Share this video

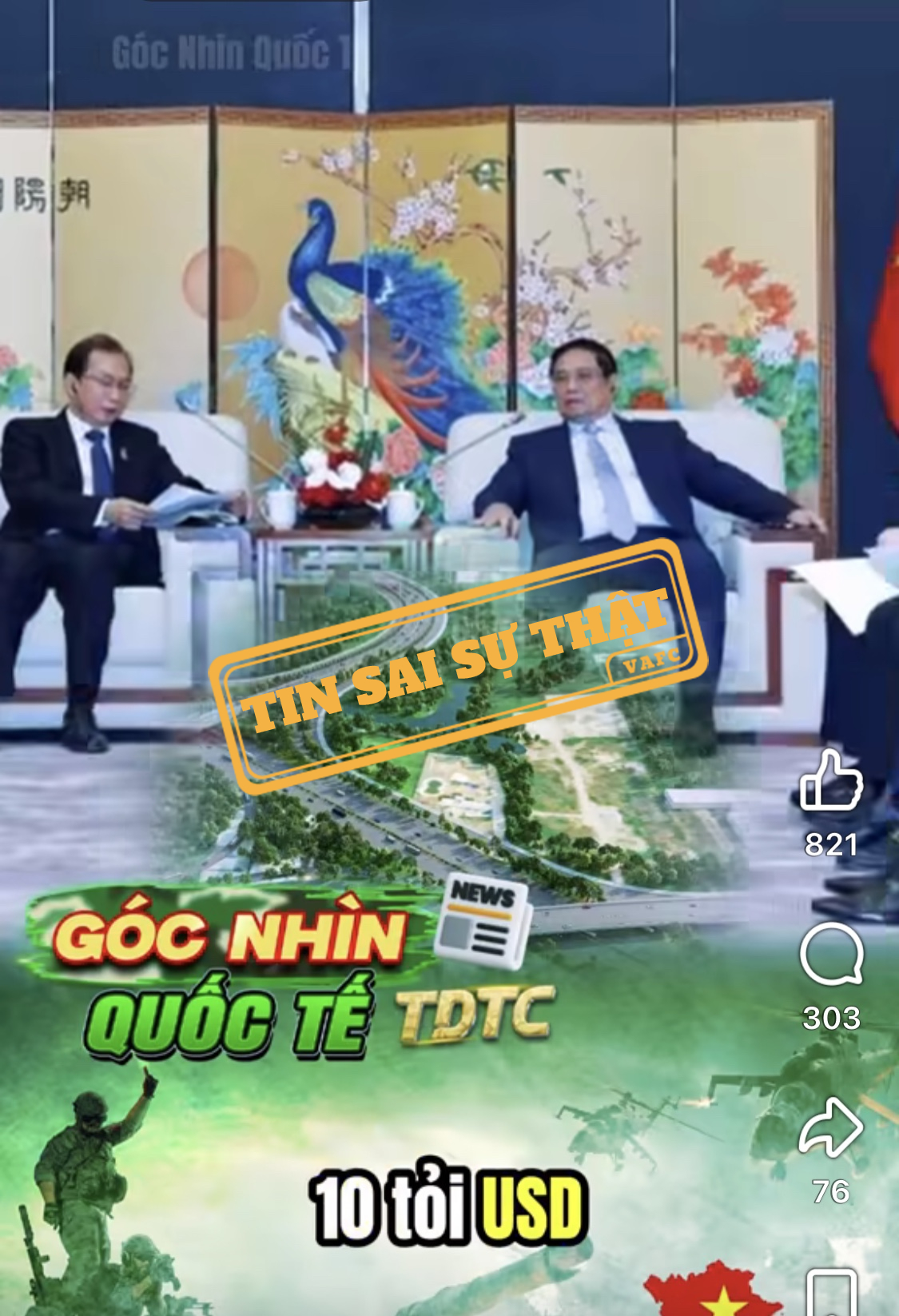(831, 1127)
